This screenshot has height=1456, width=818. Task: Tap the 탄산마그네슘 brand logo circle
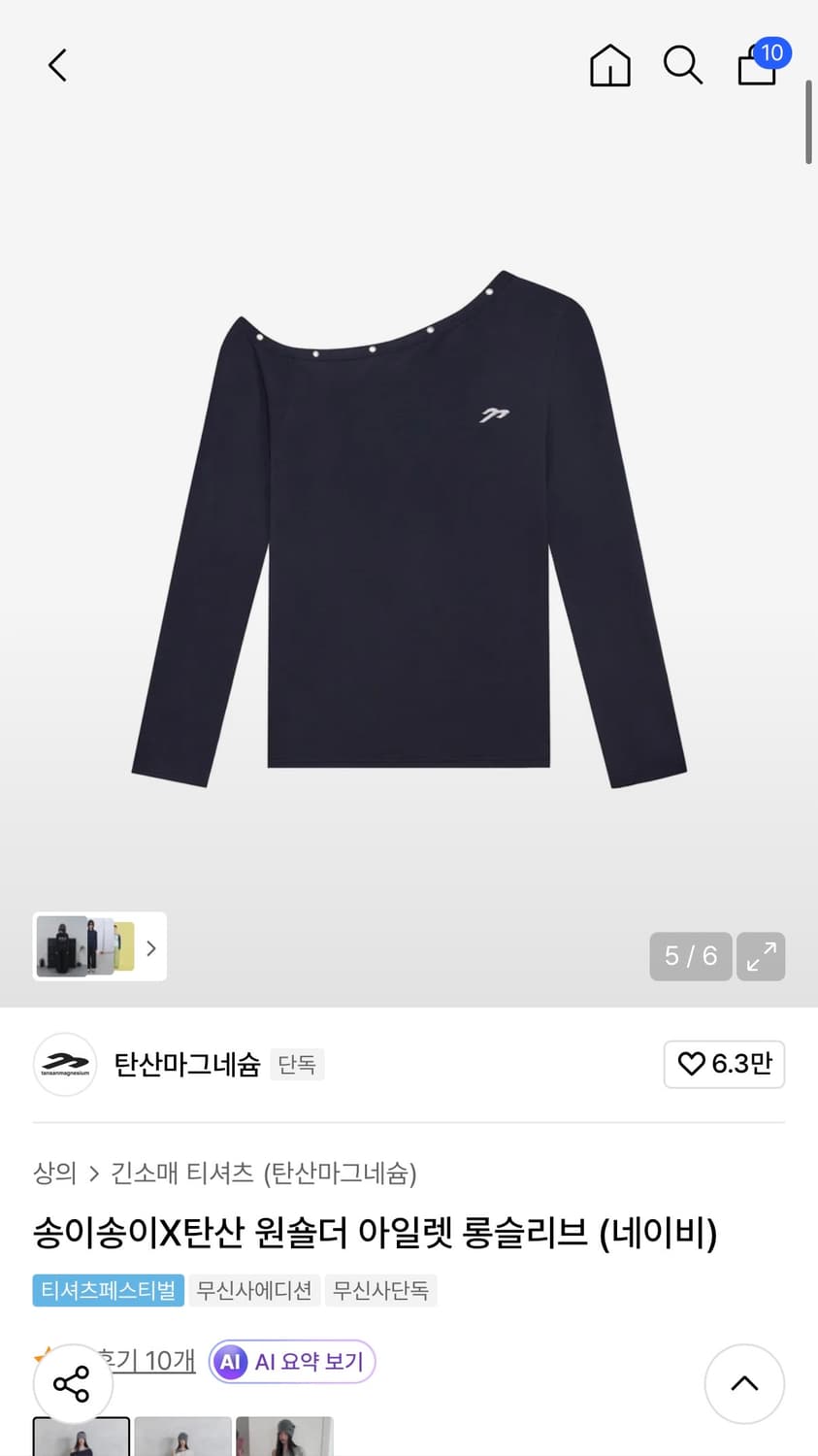pyautogui.click(x=65, y=1064)
